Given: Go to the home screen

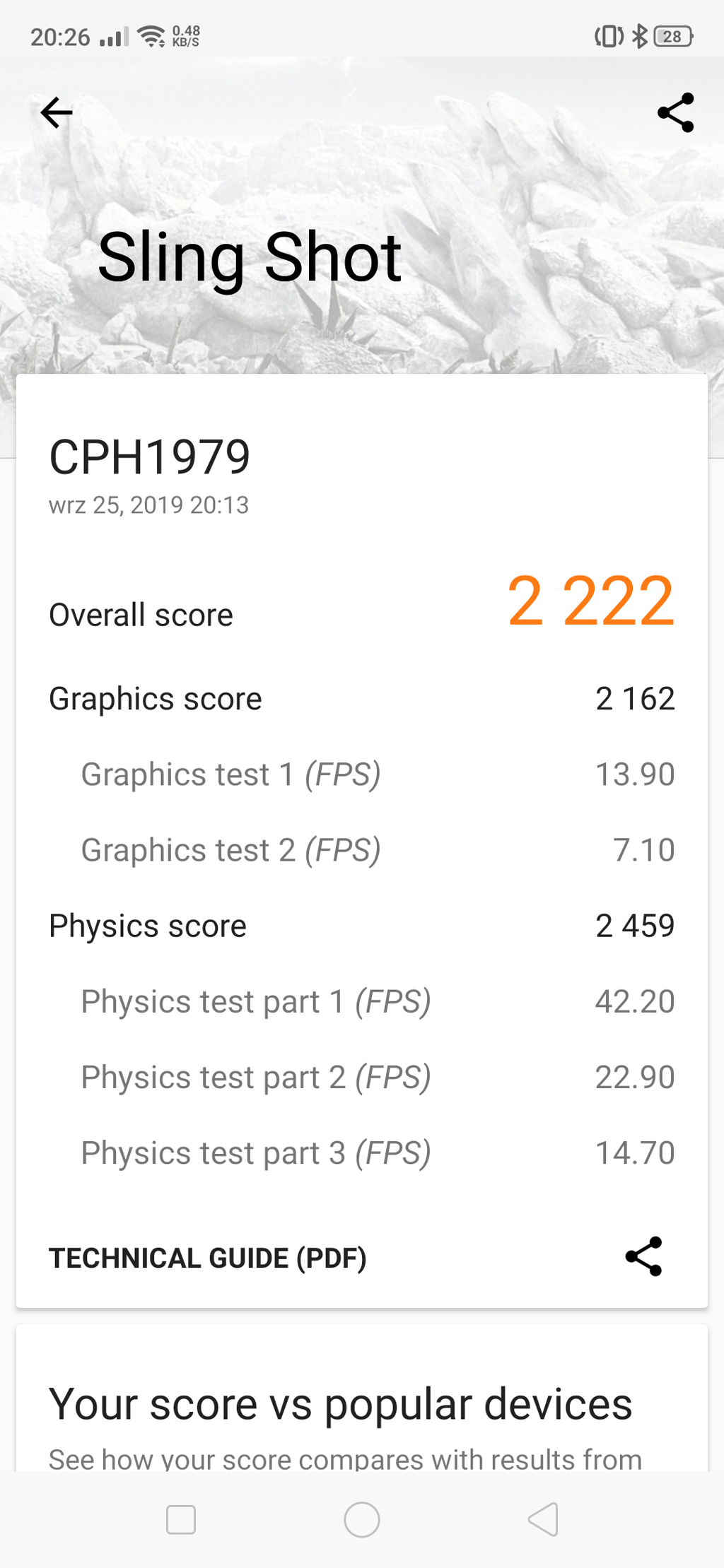Looking at the screenshot, I should (x=362, y=1520).
